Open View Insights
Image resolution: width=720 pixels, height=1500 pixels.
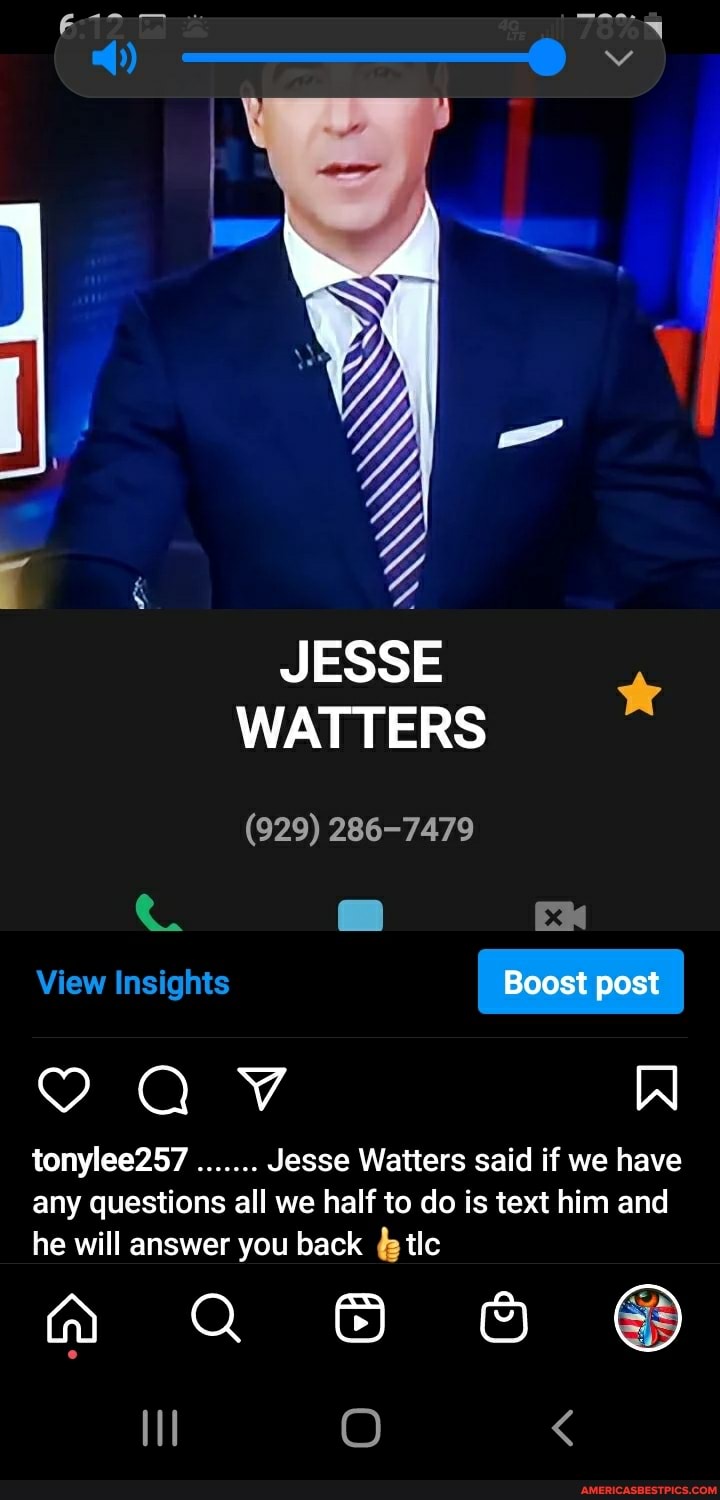(131, 982)
